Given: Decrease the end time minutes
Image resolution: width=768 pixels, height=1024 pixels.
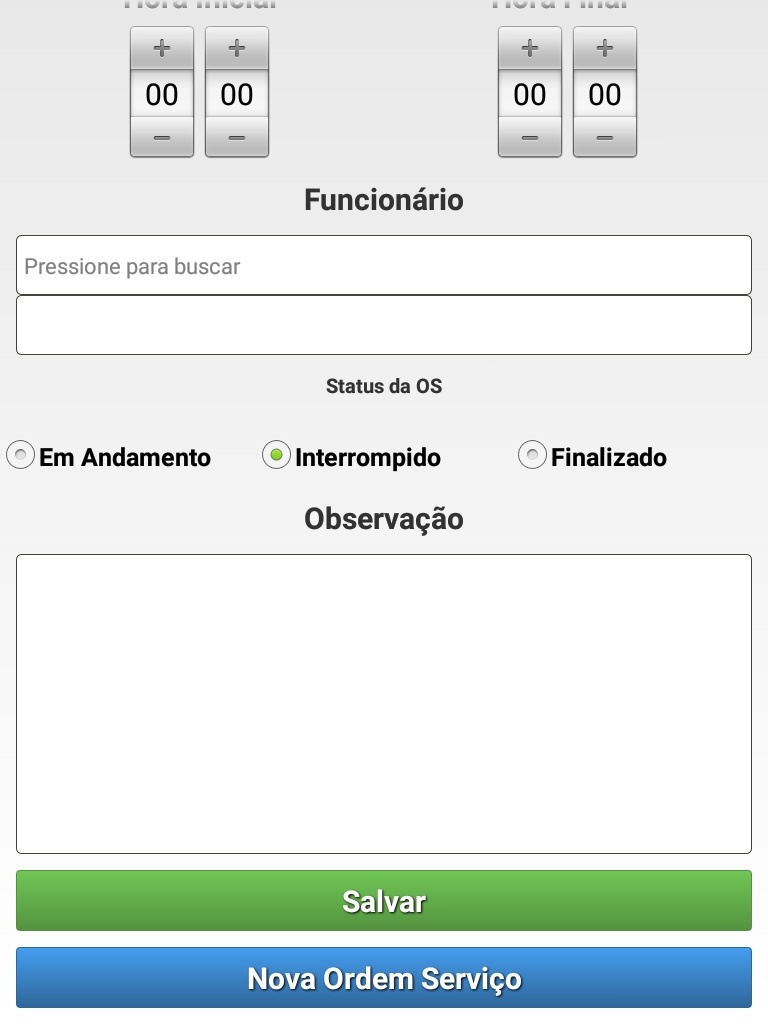Looking at the screenshot, I should click(x=605, y=138).
